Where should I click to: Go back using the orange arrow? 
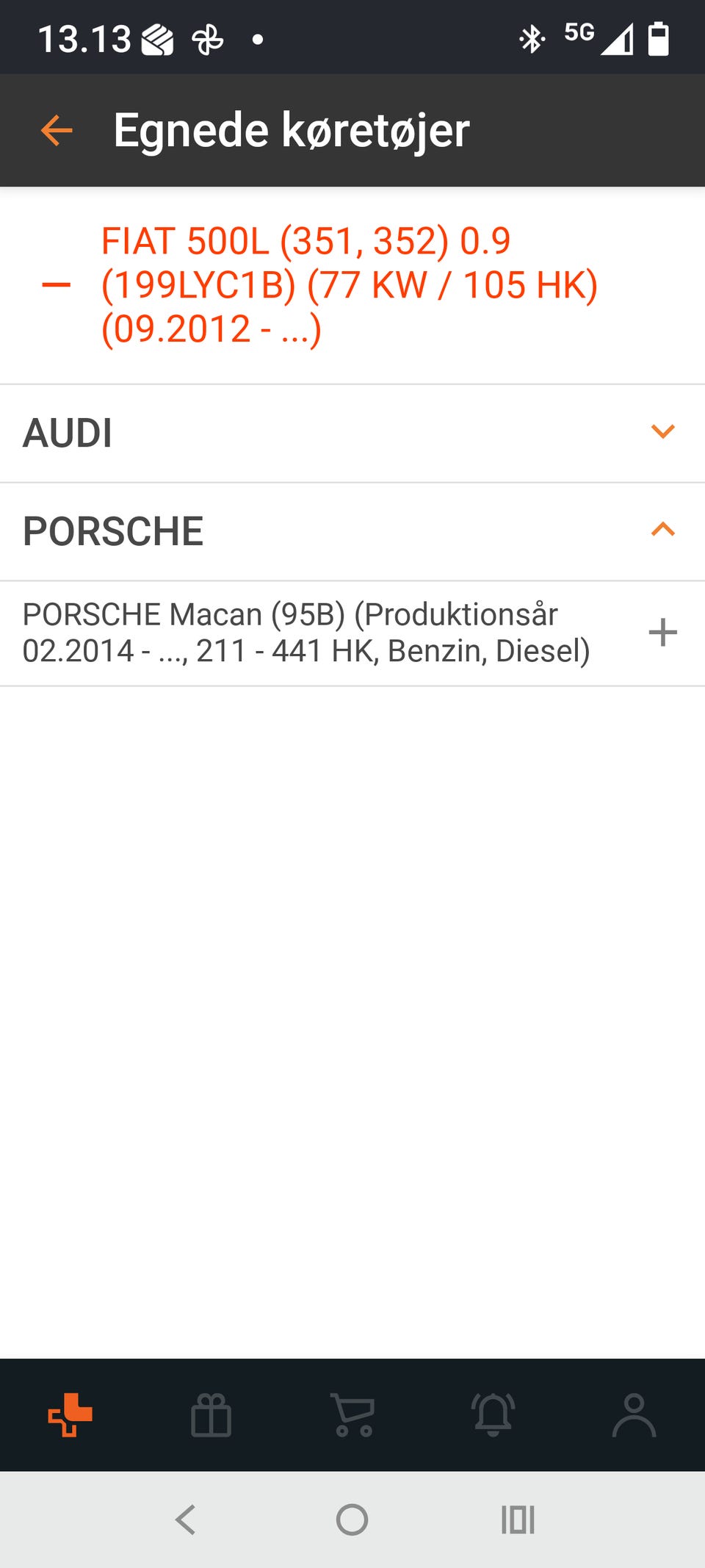57,131
